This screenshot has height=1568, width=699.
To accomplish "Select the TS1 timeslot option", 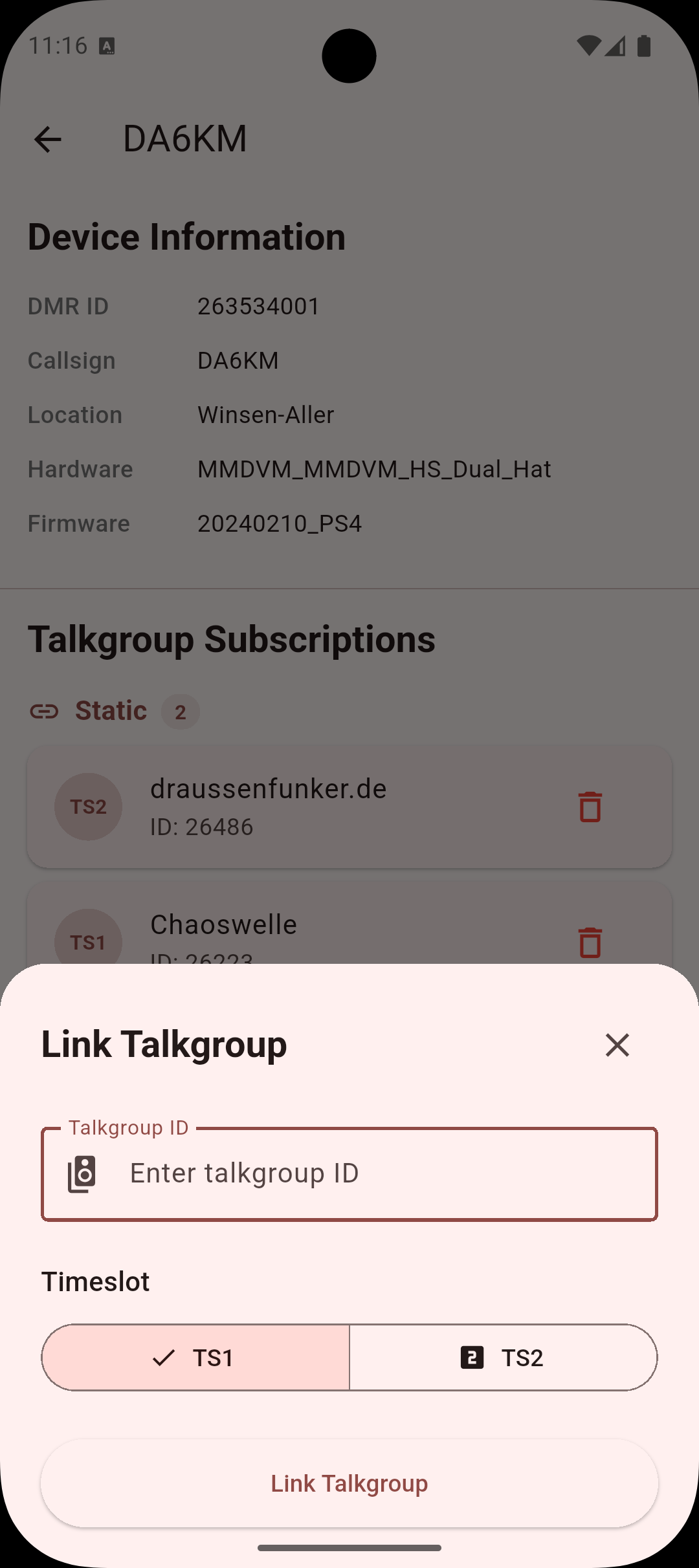I will pyautogui.click(x=195, y=1358).
